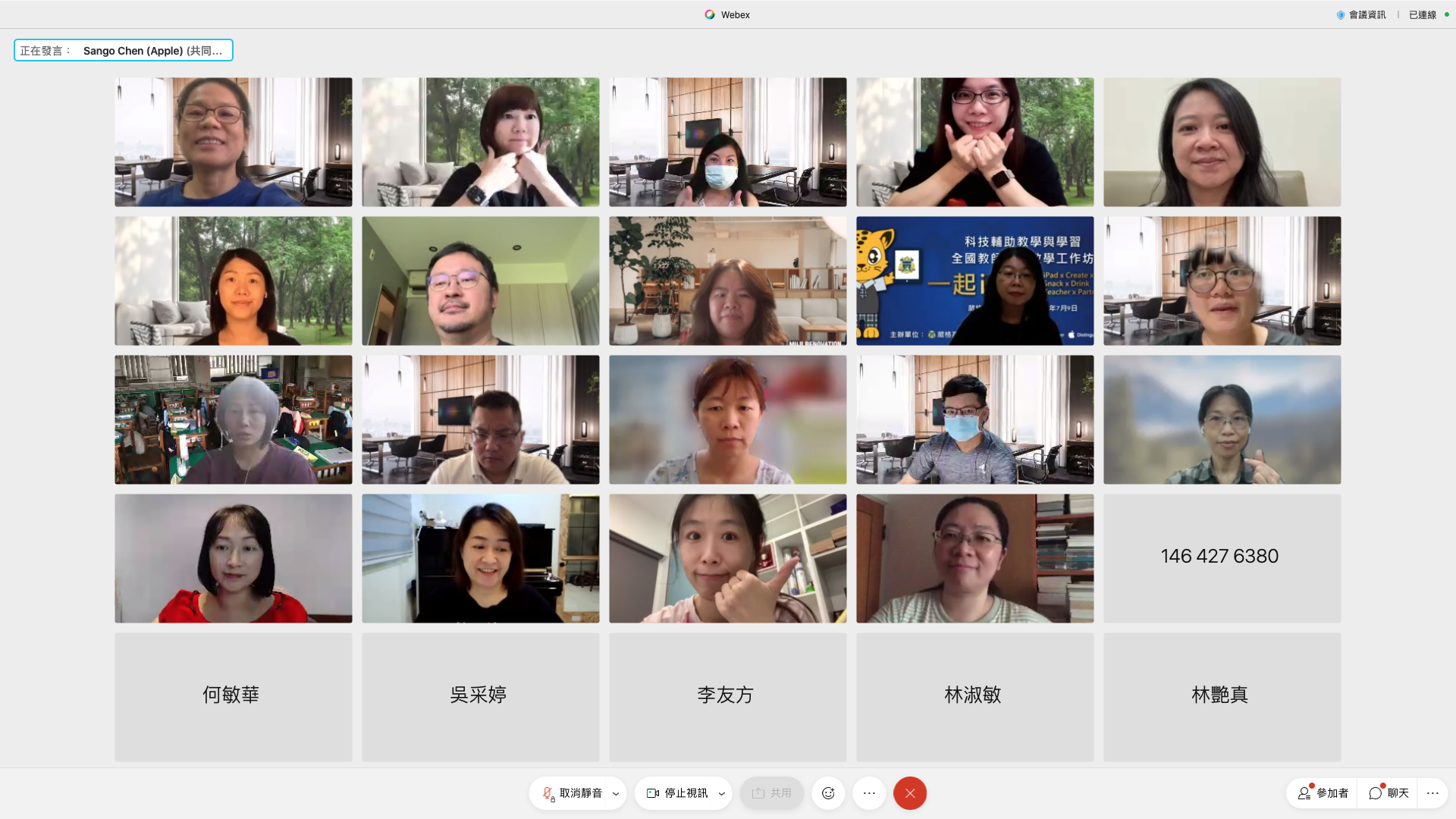Select the 何敏華 participant tile
The width and height of the screenshot is (1456, 819).
click(x=233, y=697)
